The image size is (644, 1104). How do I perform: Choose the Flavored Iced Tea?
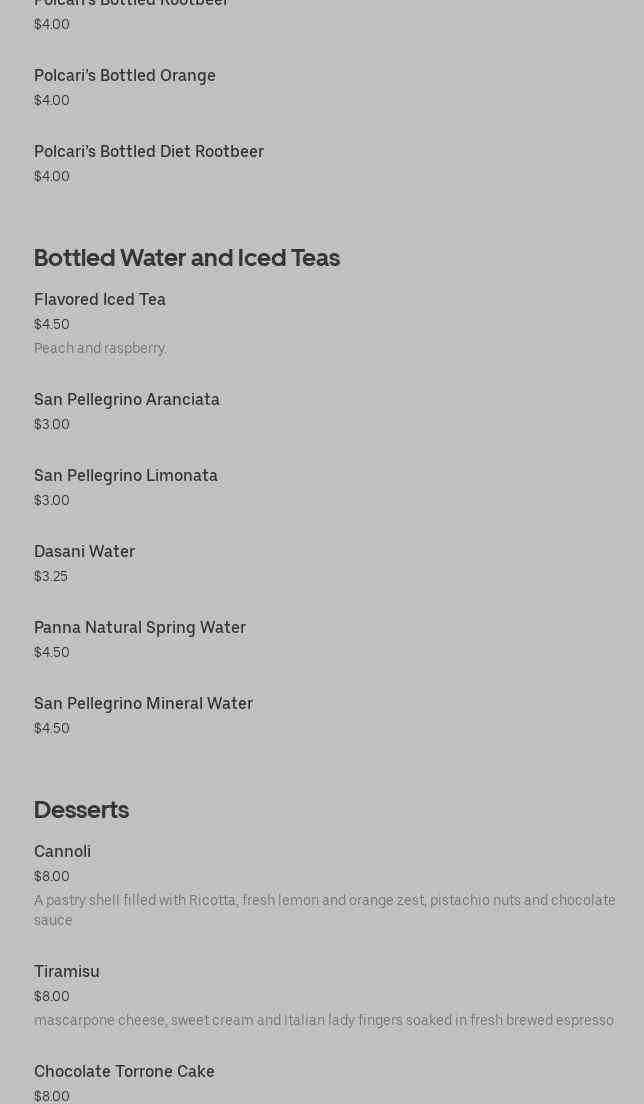pyautogui.click(x=100, y=300)
